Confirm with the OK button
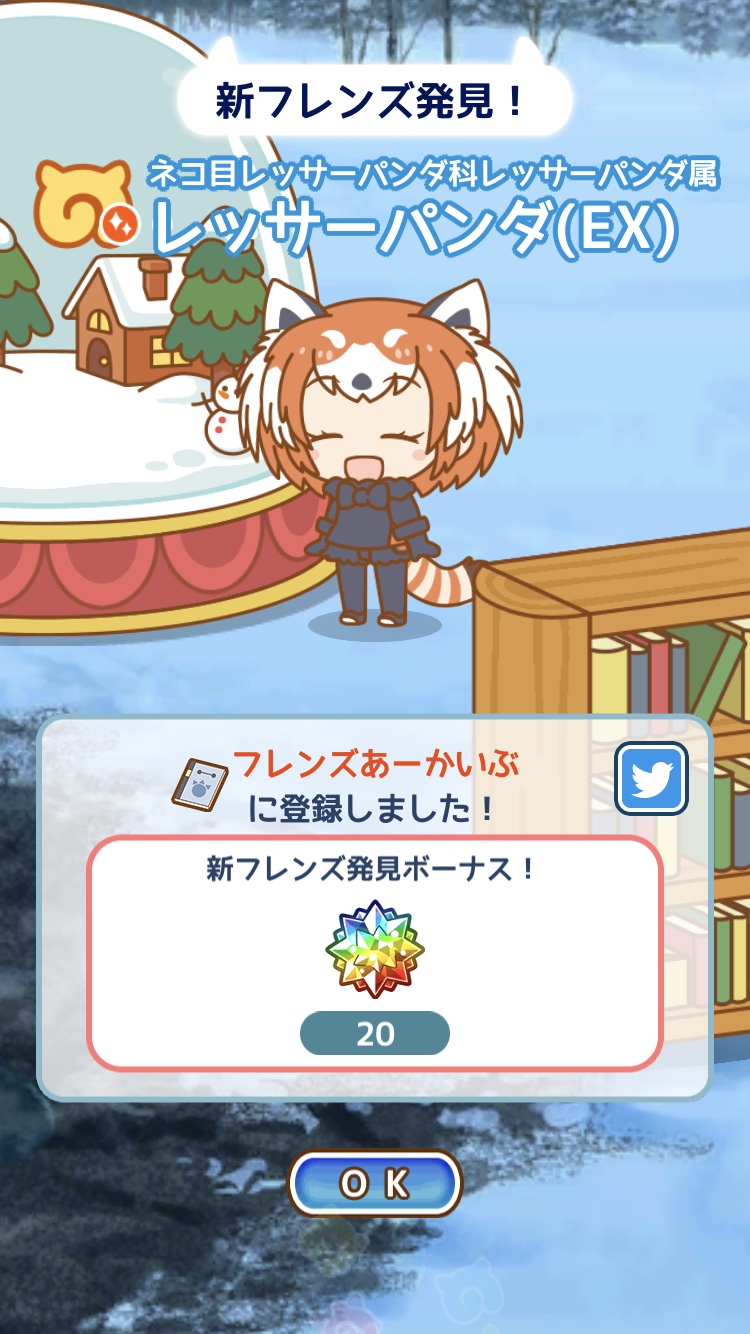Viewport: 750px width, 1334px height. coord(375,1183)
